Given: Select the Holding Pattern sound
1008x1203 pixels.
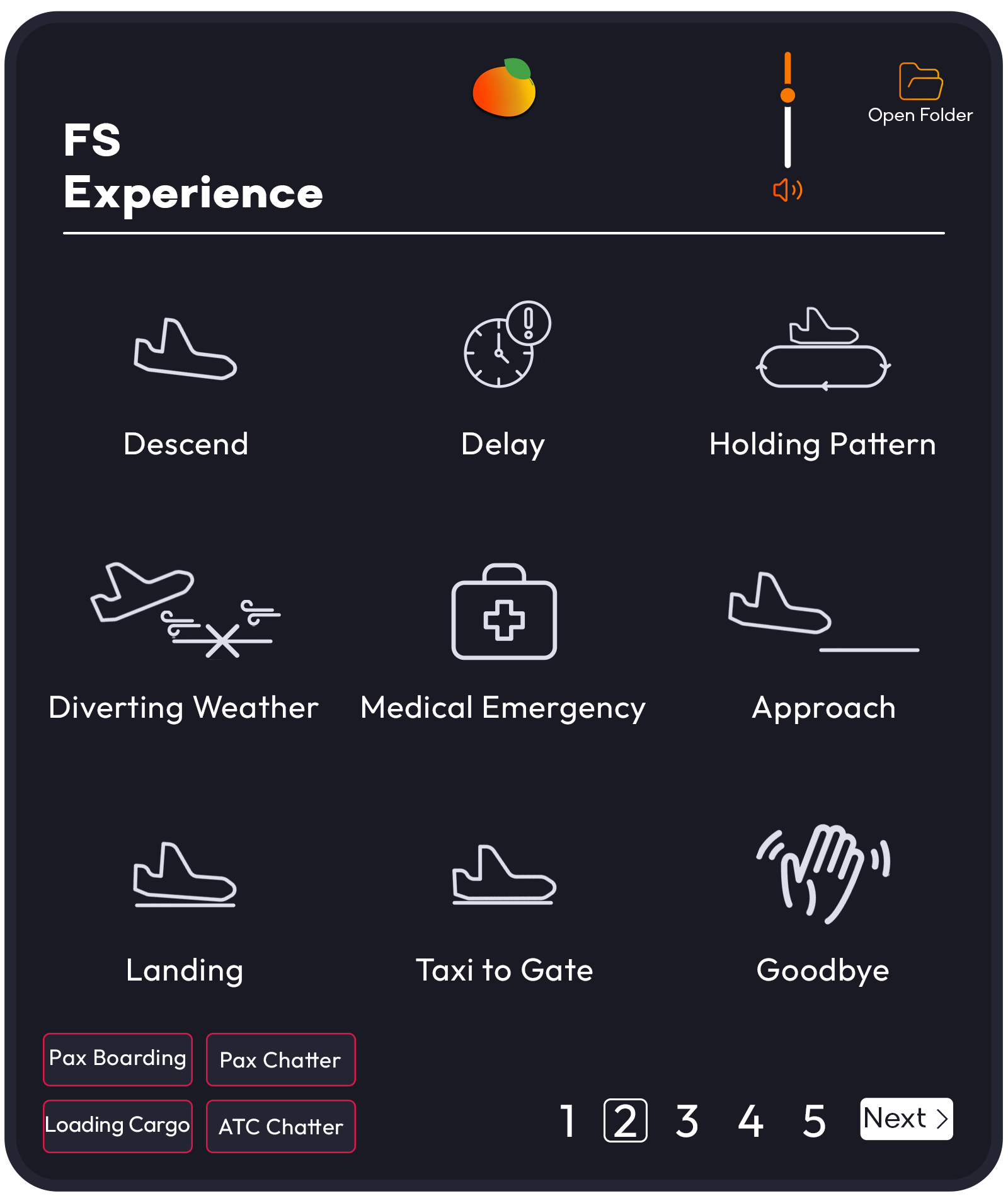Looking at the screenshot, I should [x=822, y=384].
